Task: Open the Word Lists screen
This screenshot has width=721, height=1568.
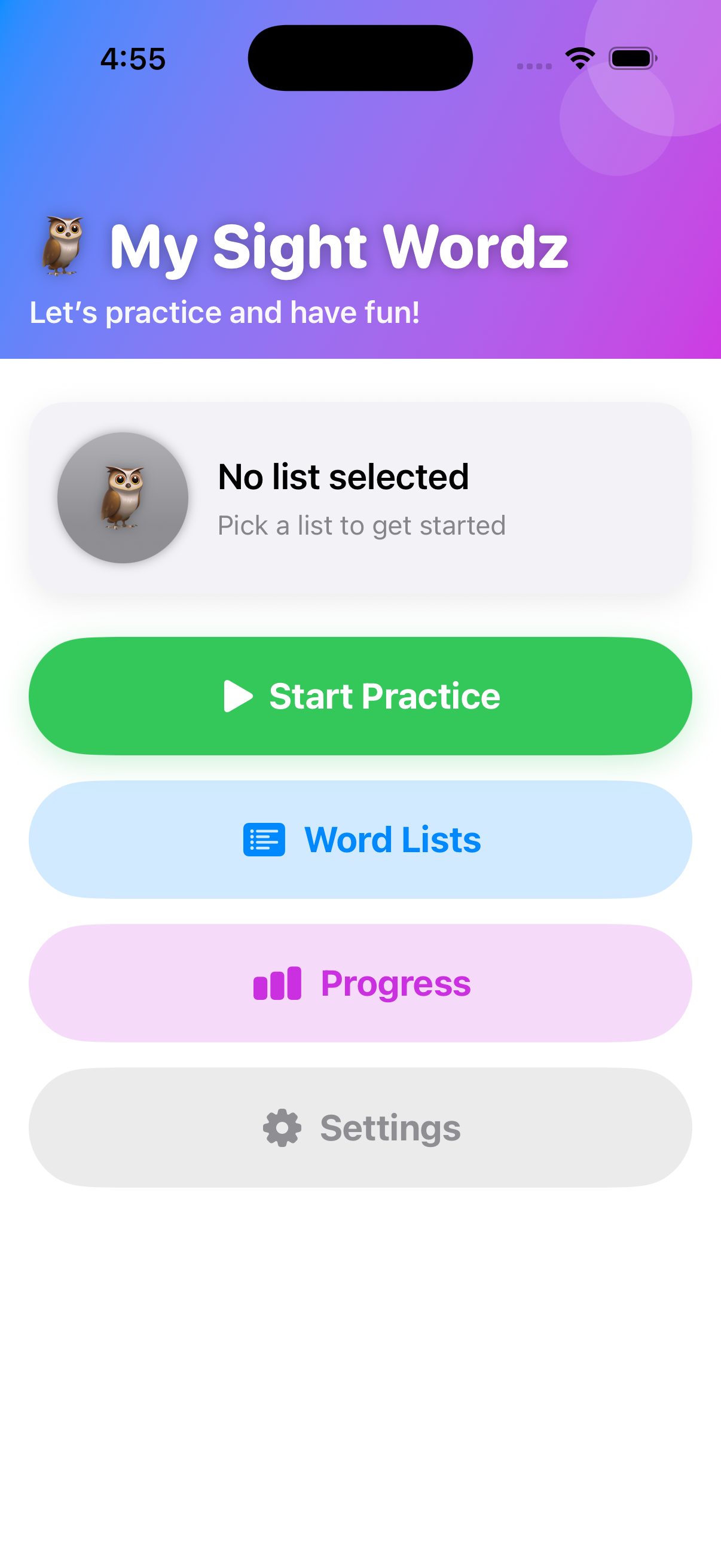Action: 360,840
